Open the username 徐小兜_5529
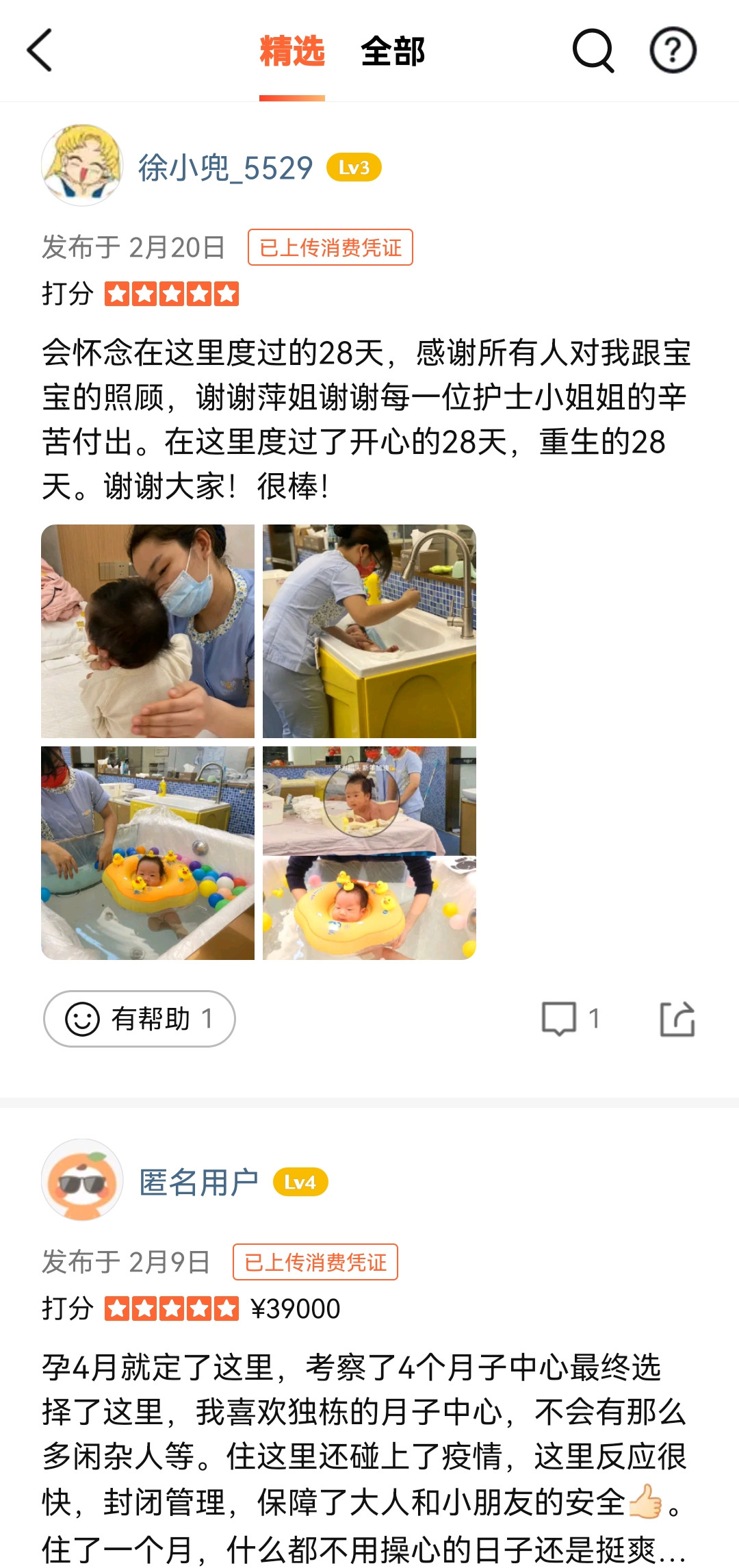The width and height of the screenshot is (739, 1568). pyautogui.click(x=226, y=168)
